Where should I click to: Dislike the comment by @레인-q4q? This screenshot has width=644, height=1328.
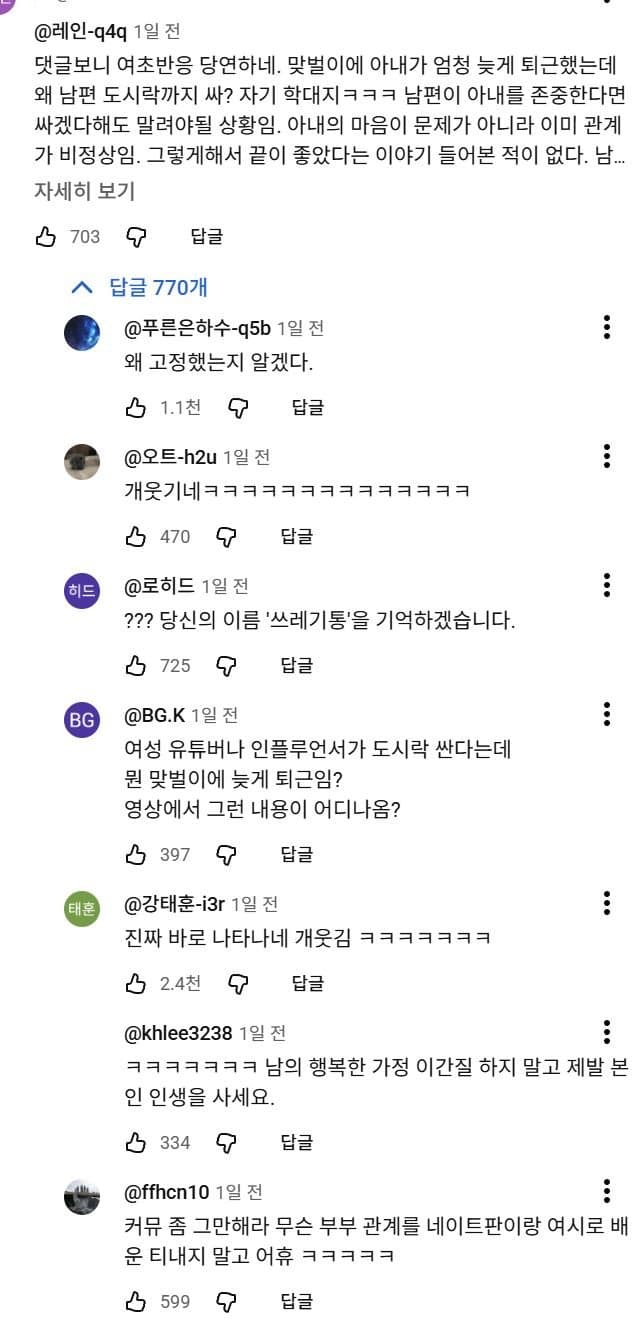point(137,237)
